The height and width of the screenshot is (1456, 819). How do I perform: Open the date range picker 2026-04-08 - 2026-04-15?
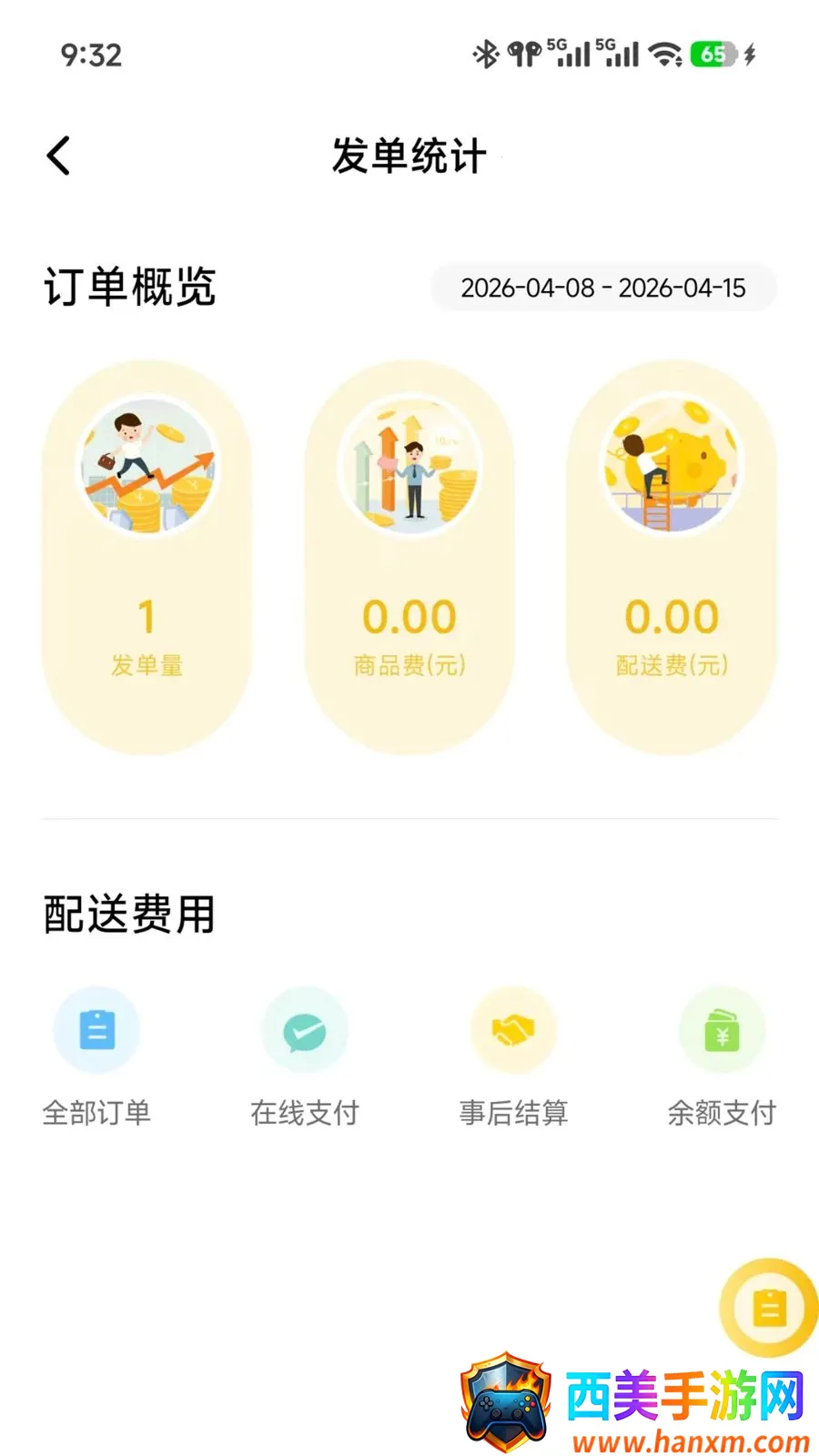tap(603, 288)
